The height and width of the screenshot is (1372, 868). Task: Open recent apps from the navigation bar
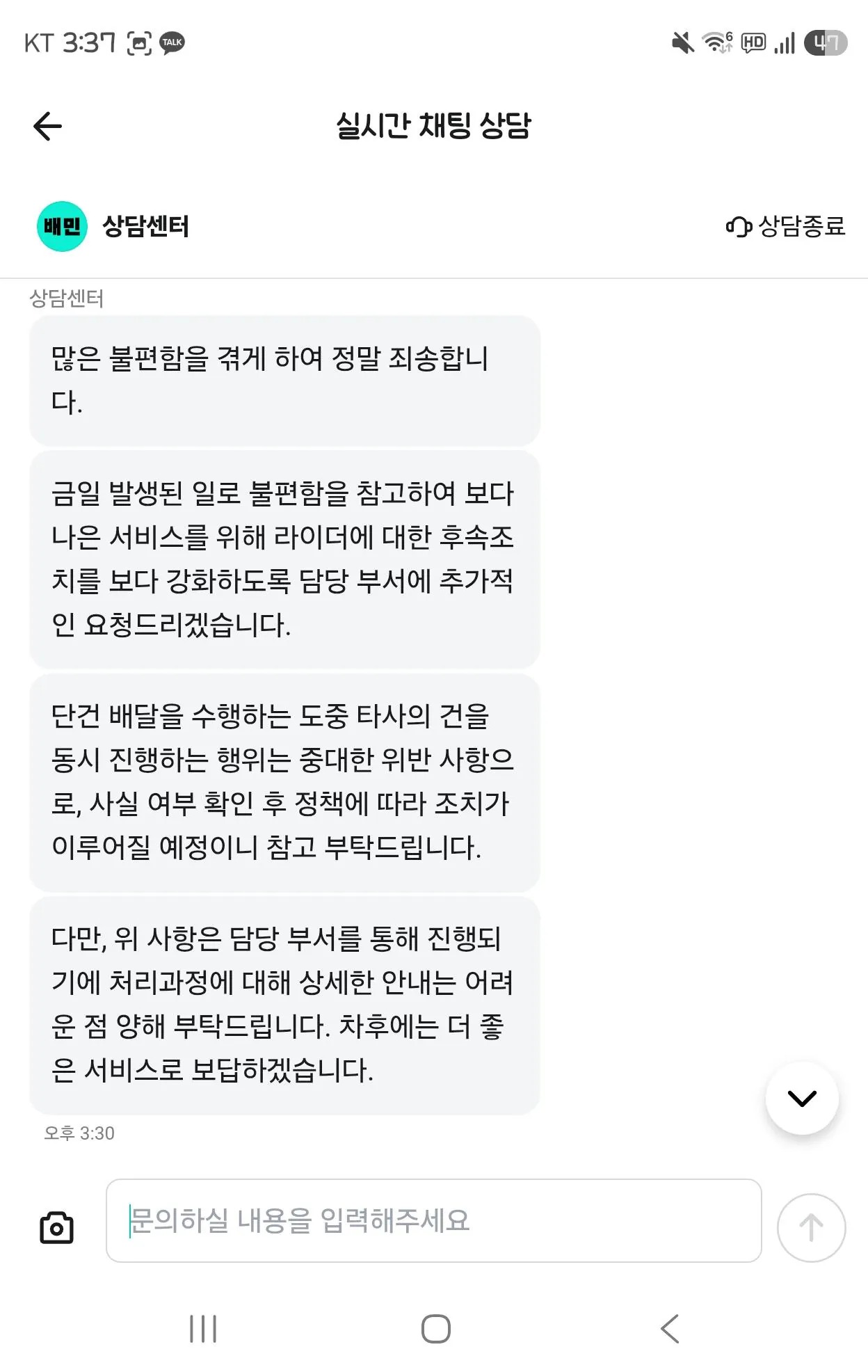[x=203, y=1329]
